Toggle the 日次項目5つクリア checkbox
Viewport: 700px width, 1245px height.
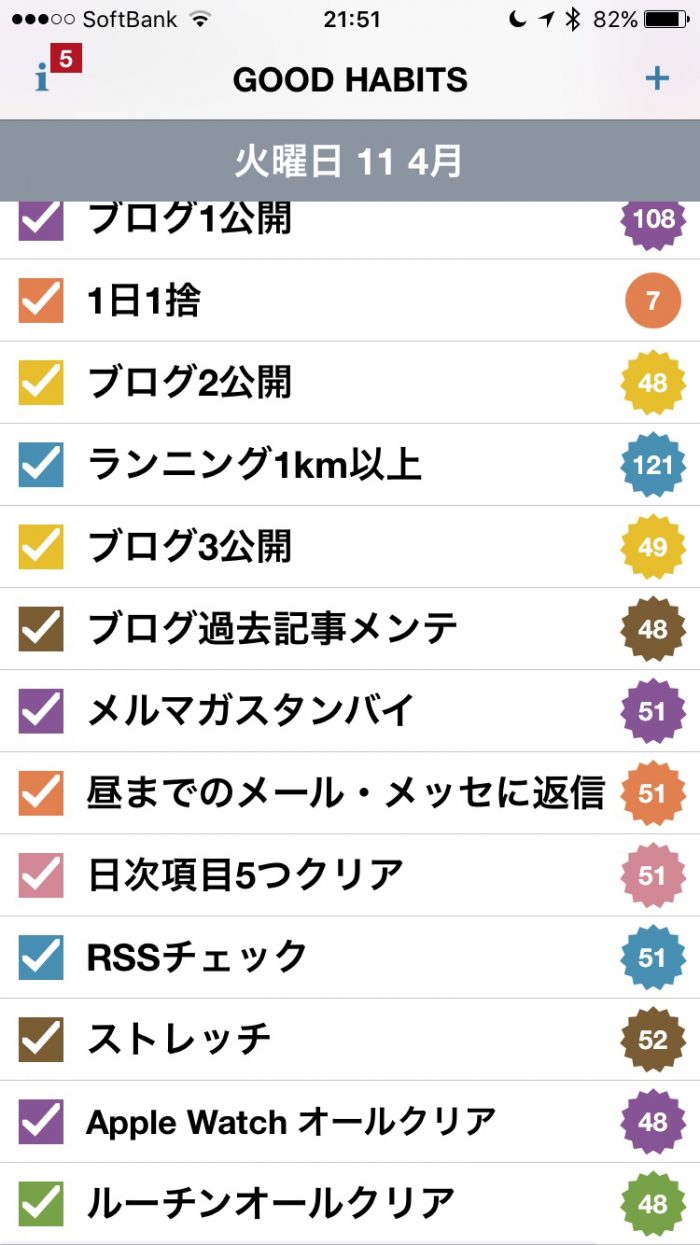tap(41, 875)
